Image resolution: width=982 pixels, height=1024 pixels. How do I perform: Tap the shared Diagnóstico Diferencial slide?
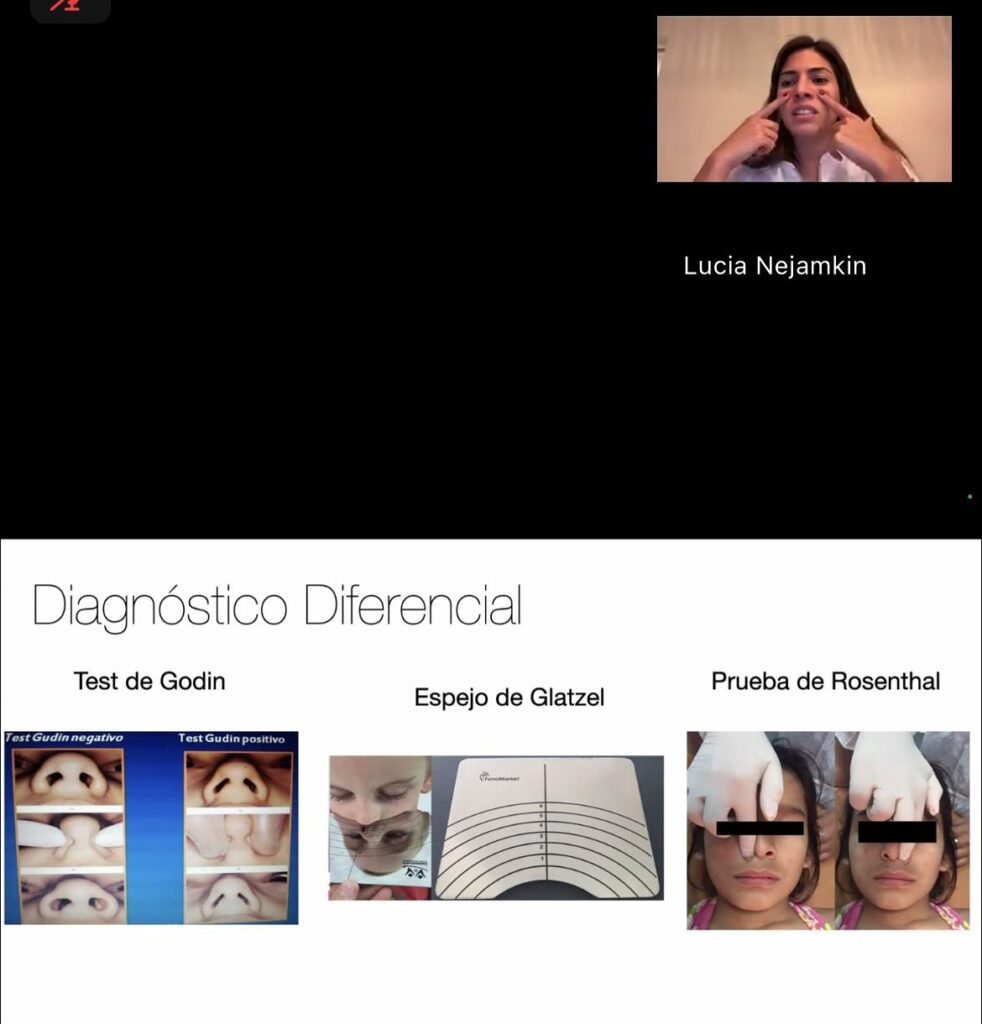490,780
